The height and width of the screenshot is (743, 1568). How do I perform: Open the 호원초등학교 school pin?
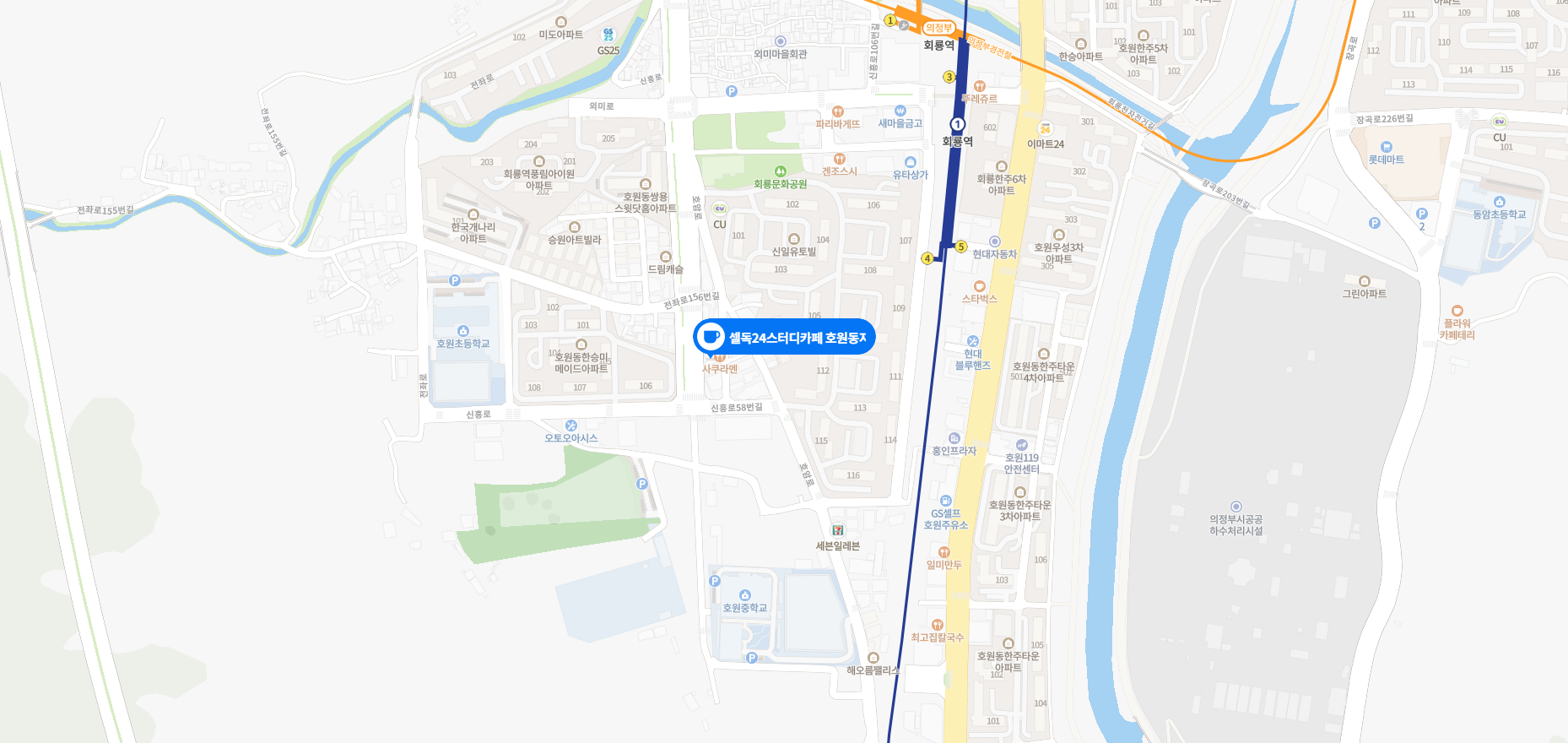coord(462,331)
